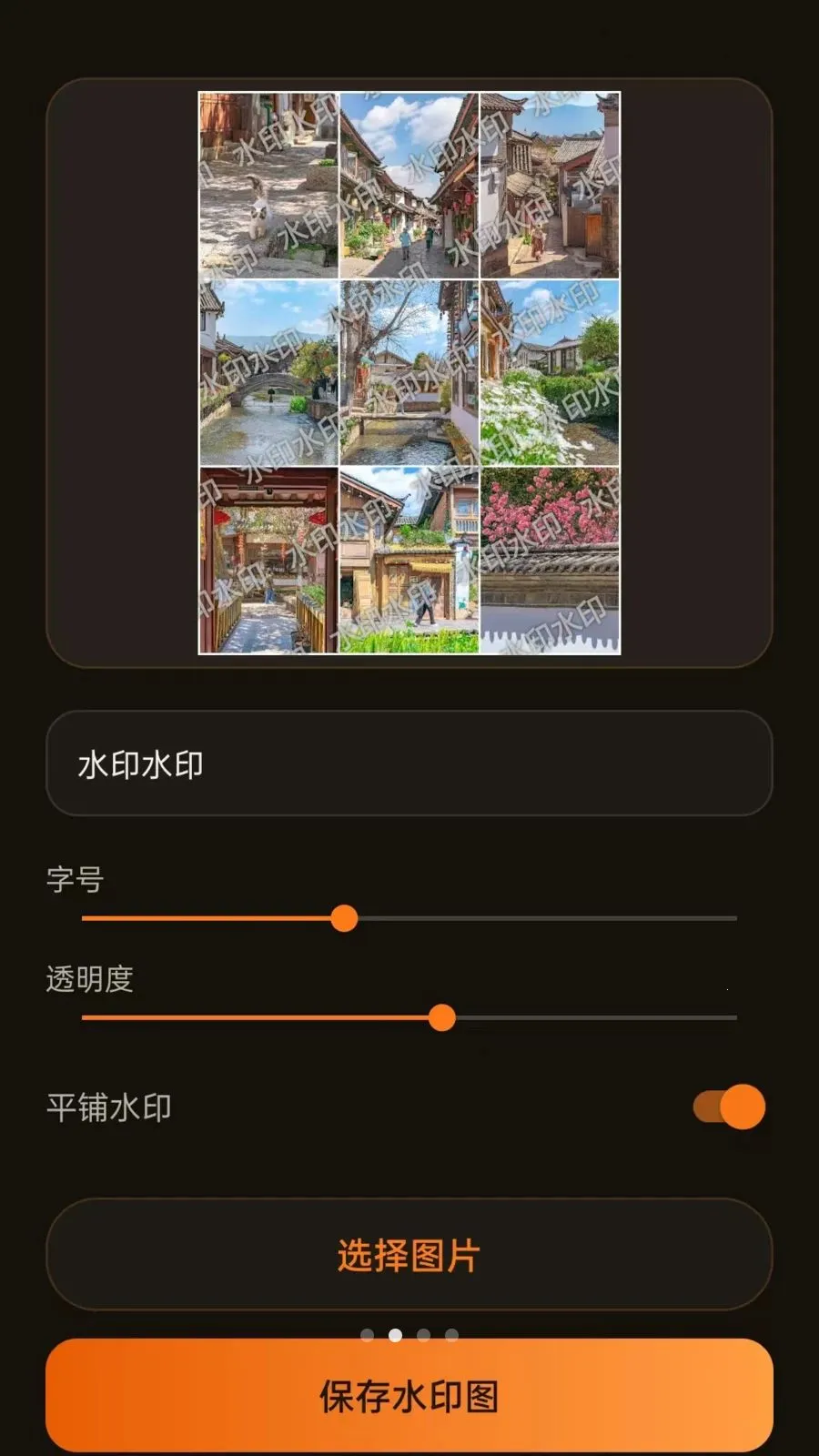Edit the 水印水印 watermark text field
The width and height of the screenshot is (819, 1456).
409,763
